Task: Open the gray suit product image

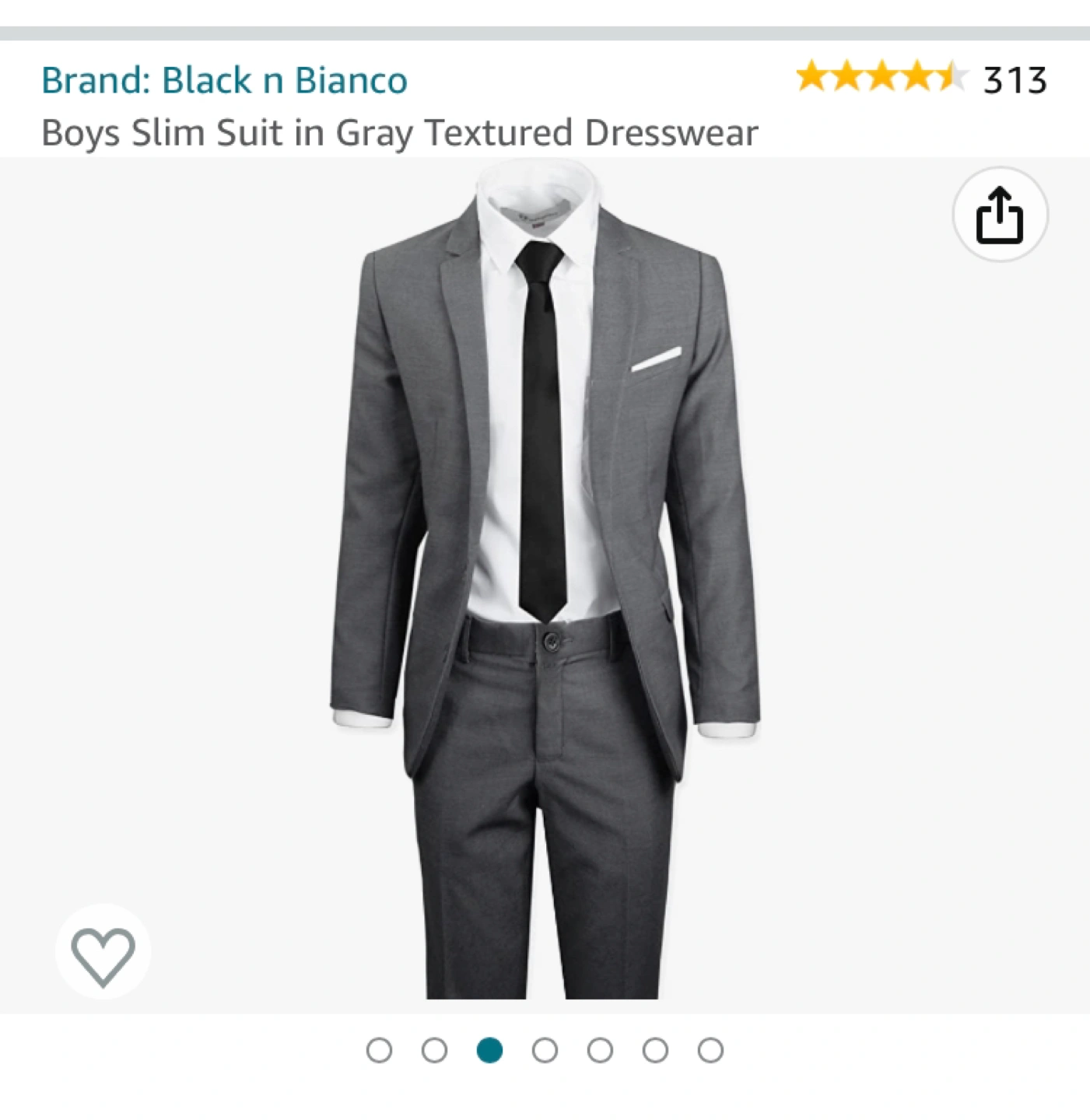Action: [x=545, y=583]
